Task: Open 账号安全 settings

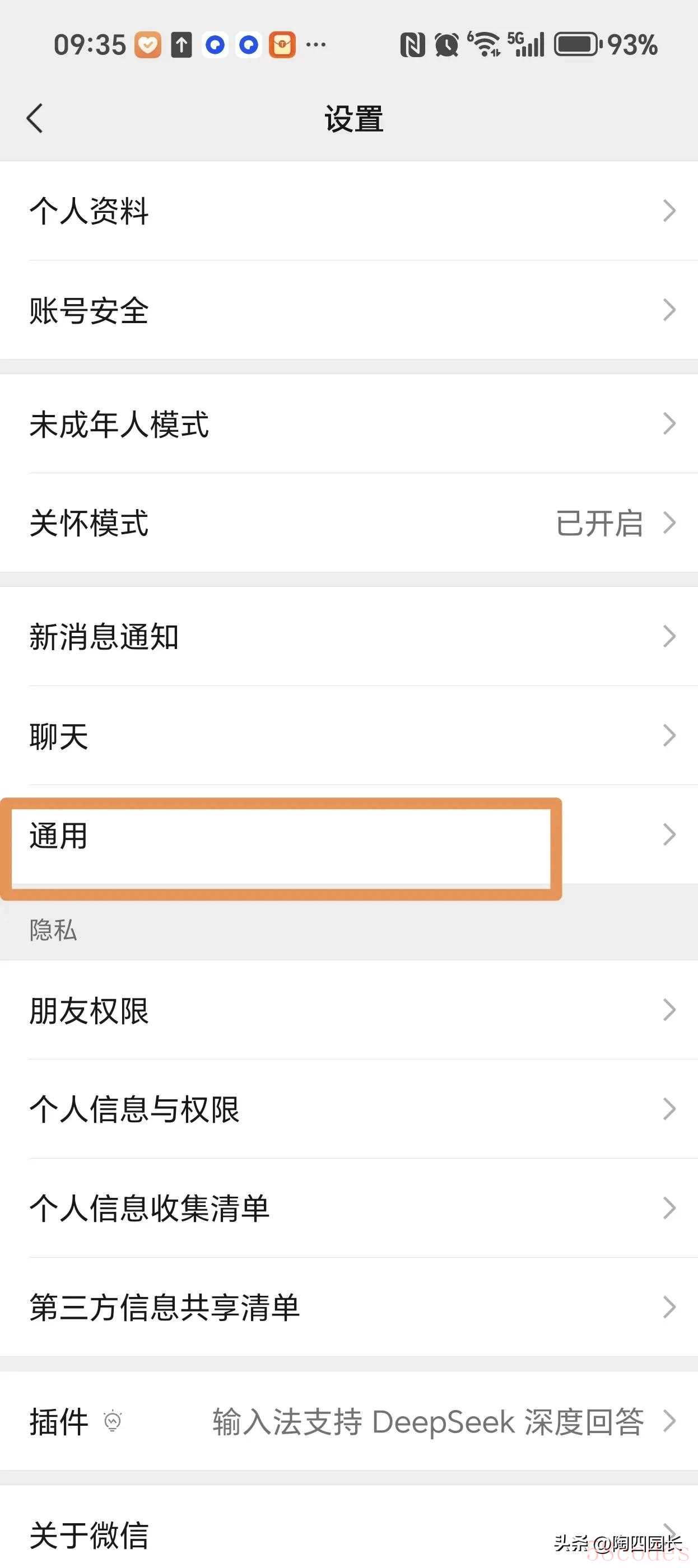Action: pos(349,310)
